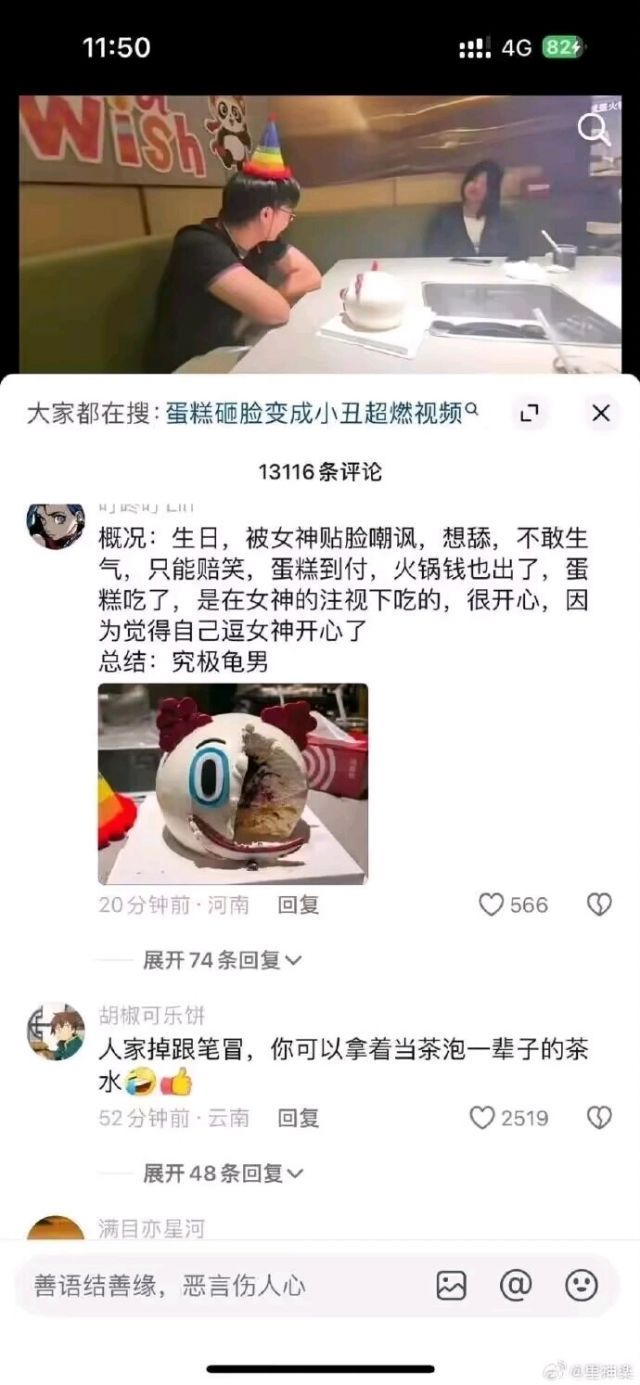Image resolution: width=640 pixels, height=1385 pixels.
Task: Like 胡椒可乐饼's comment with 2519 likes
Action: point(483,1117)
